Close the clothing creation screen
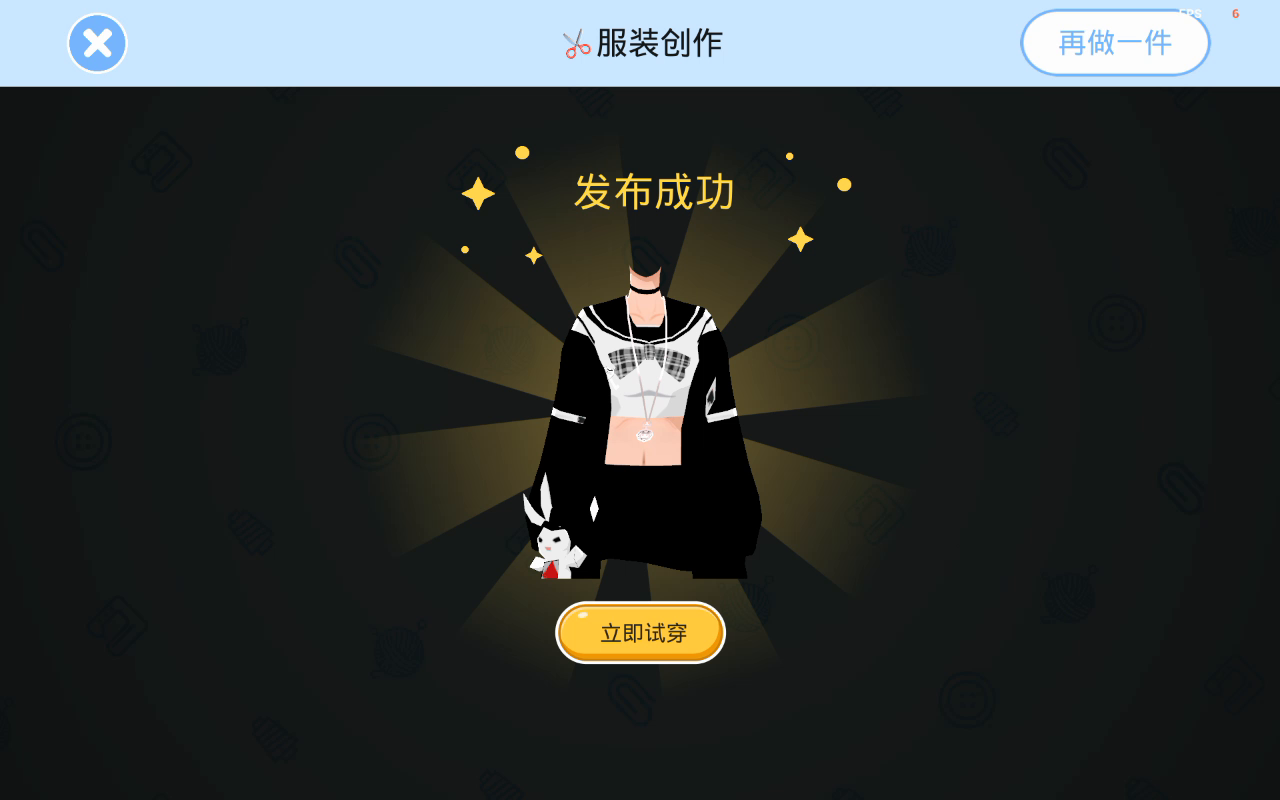 [97, 43]
